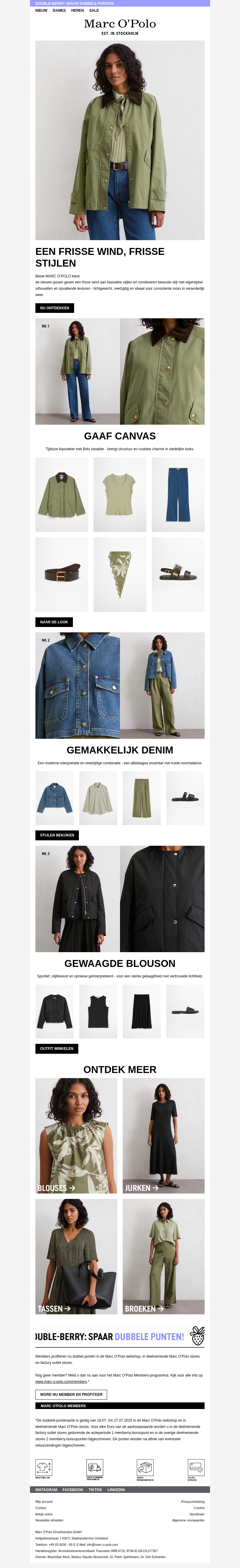Follow the marc-o-polo.com/members link
The image size is (240, 1568).
tap(61, 1382)
